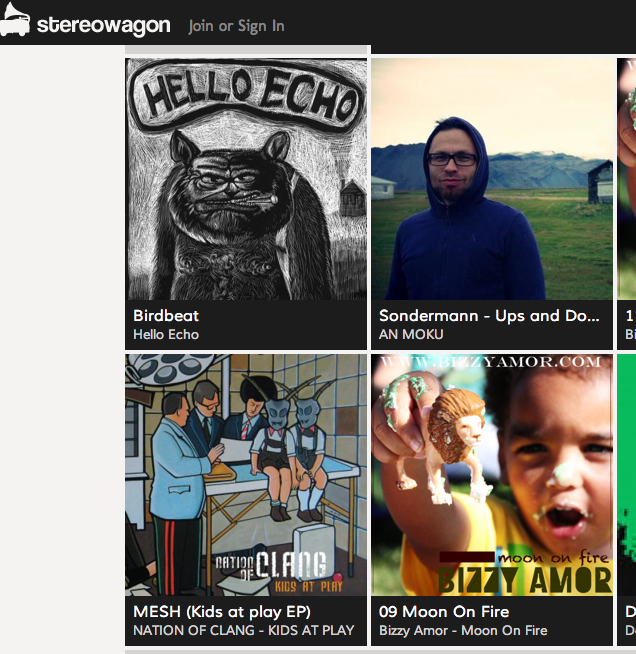Open the stereowagon home logo
Screen dimensions: 636x654
[x=86, y=24]
